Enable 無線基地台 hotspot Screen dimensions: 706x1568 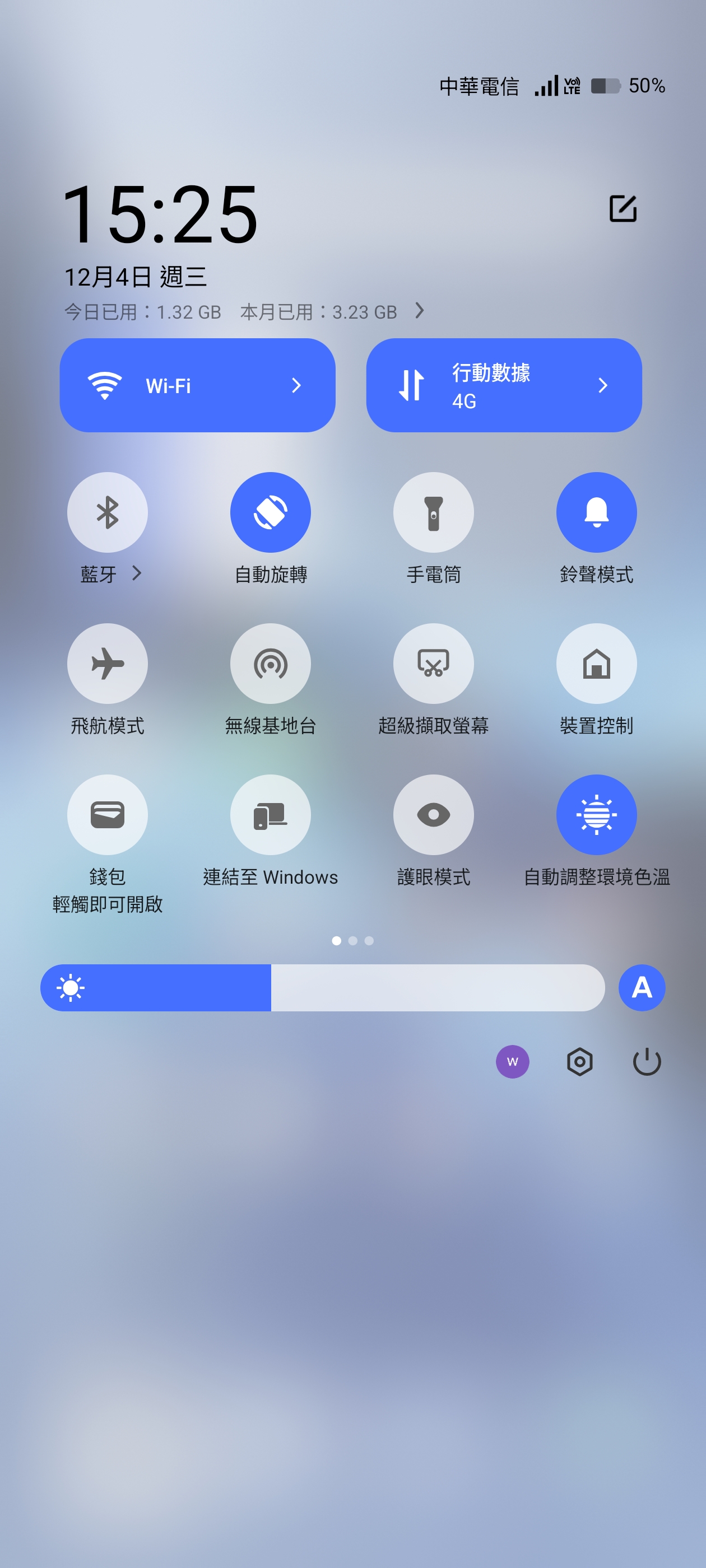[x=271, y=664]
